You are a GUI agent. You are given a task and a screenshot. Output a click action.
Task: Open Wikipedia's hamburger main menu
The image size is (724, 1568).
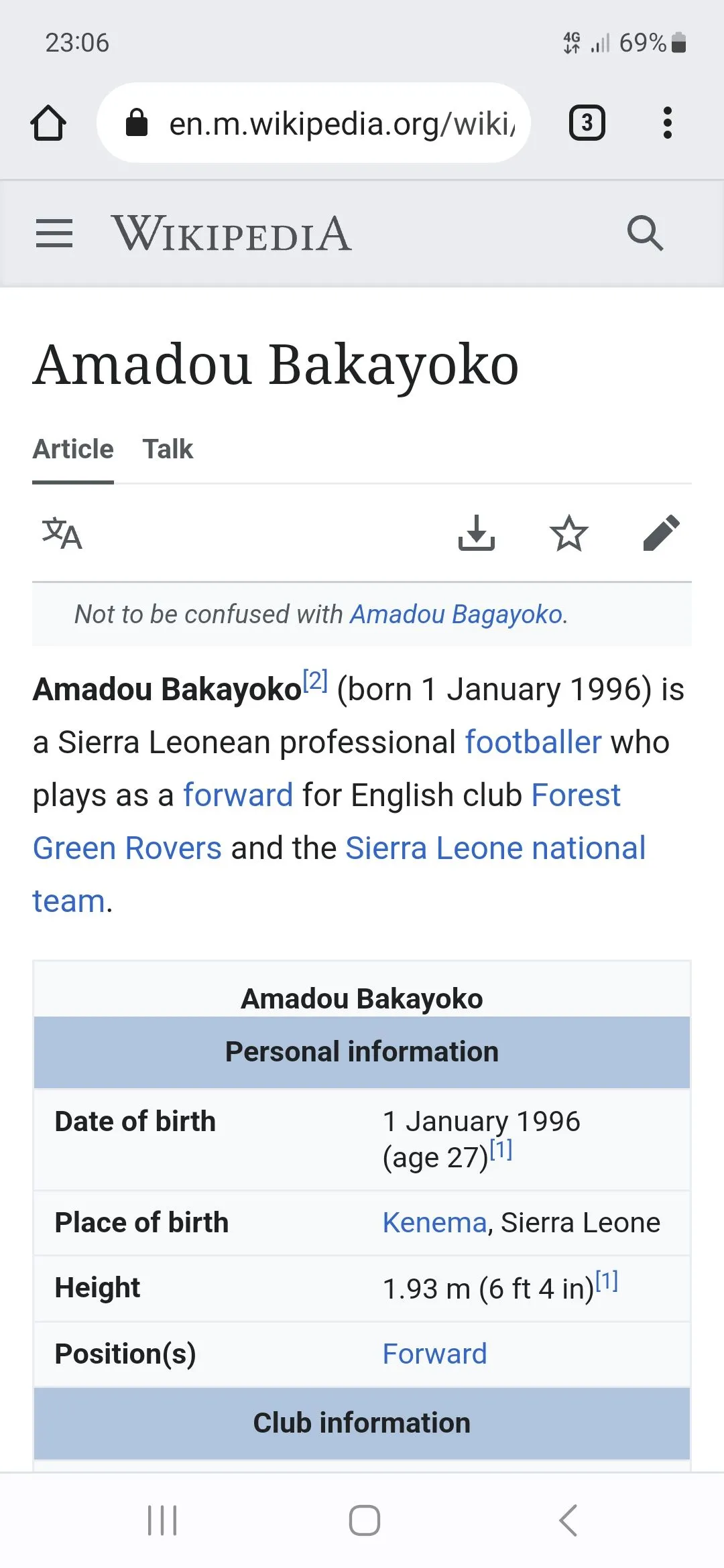point(54,234)
